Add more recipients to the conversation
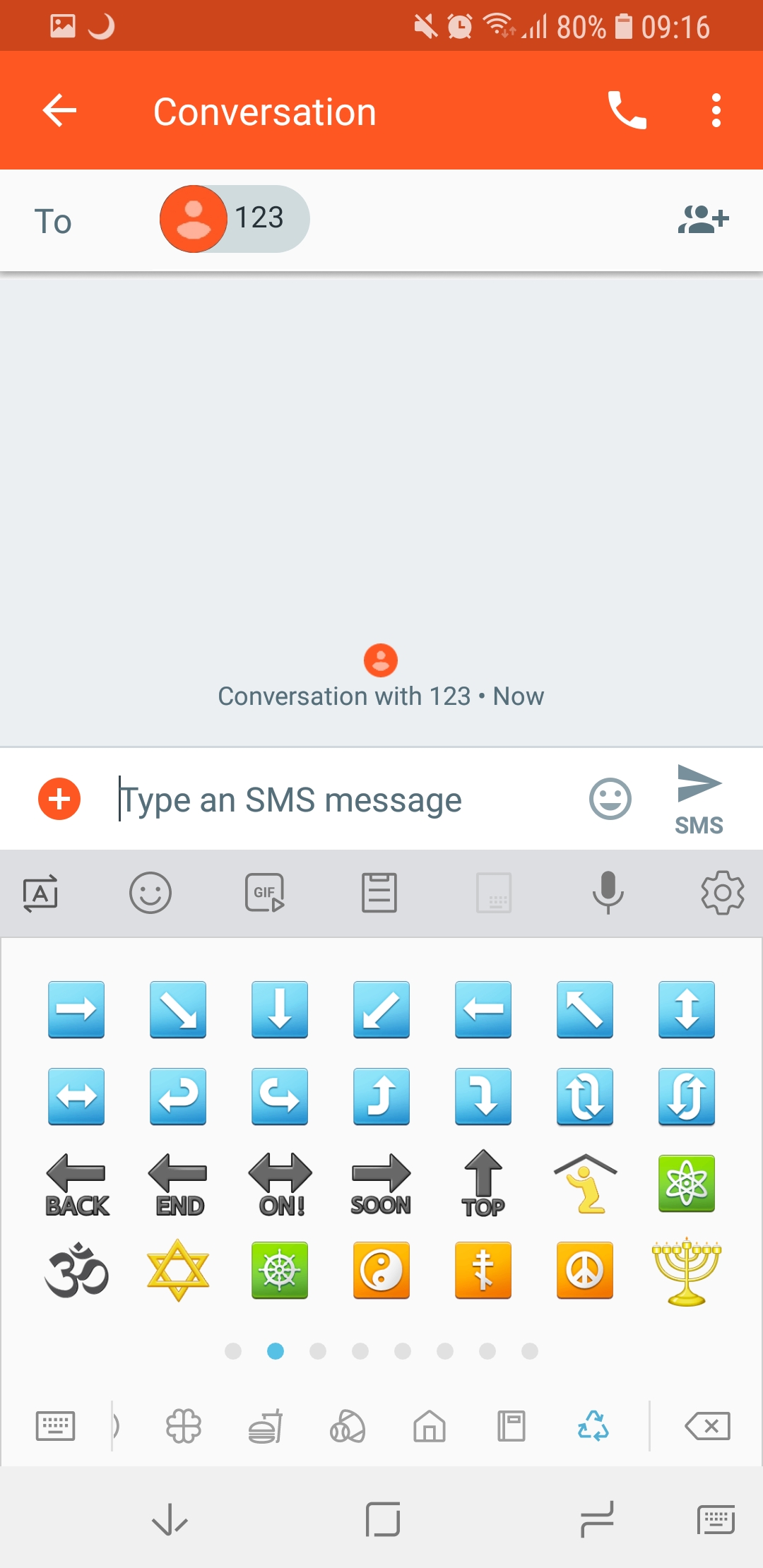The image size is (763, 1568). point(703,219)
